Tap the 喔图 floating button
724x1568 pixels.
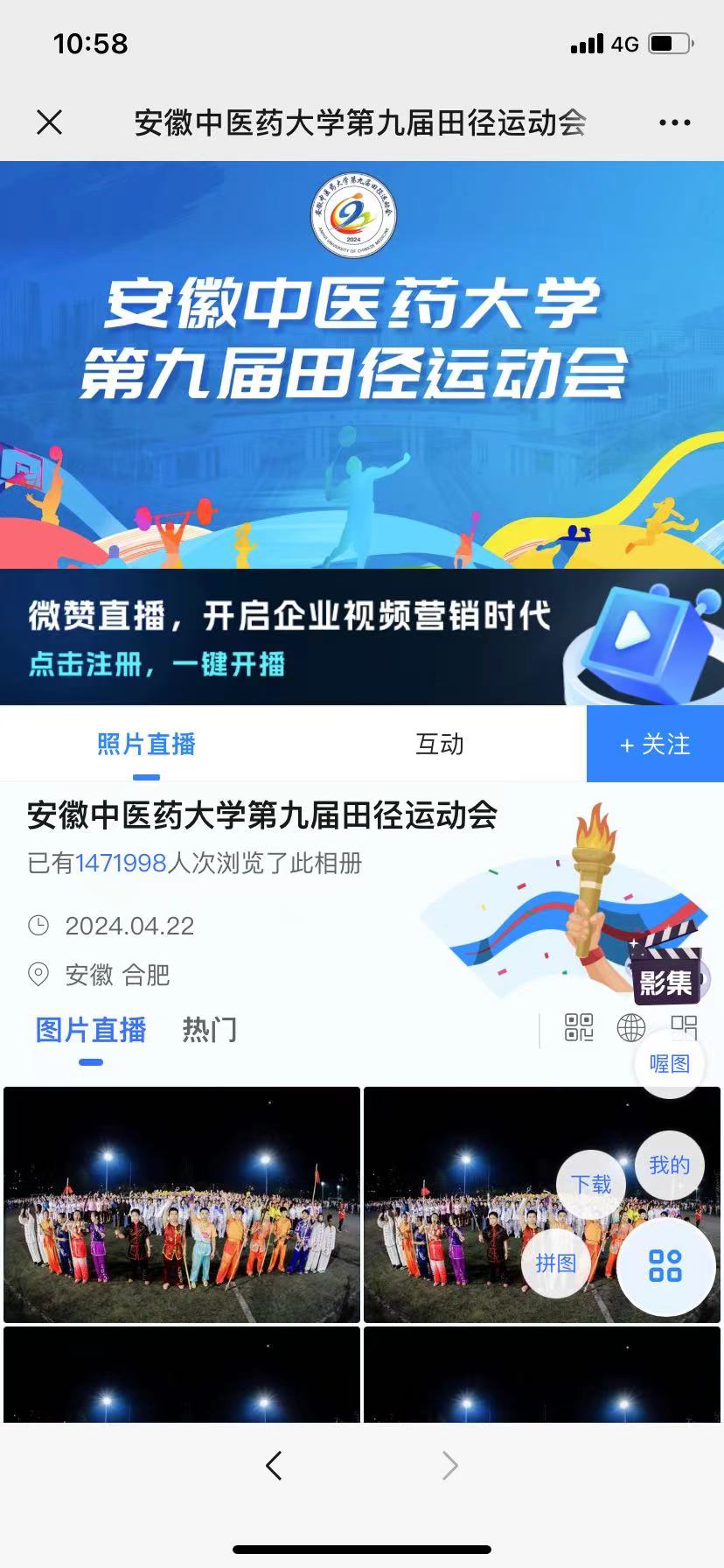[669, 1064]
